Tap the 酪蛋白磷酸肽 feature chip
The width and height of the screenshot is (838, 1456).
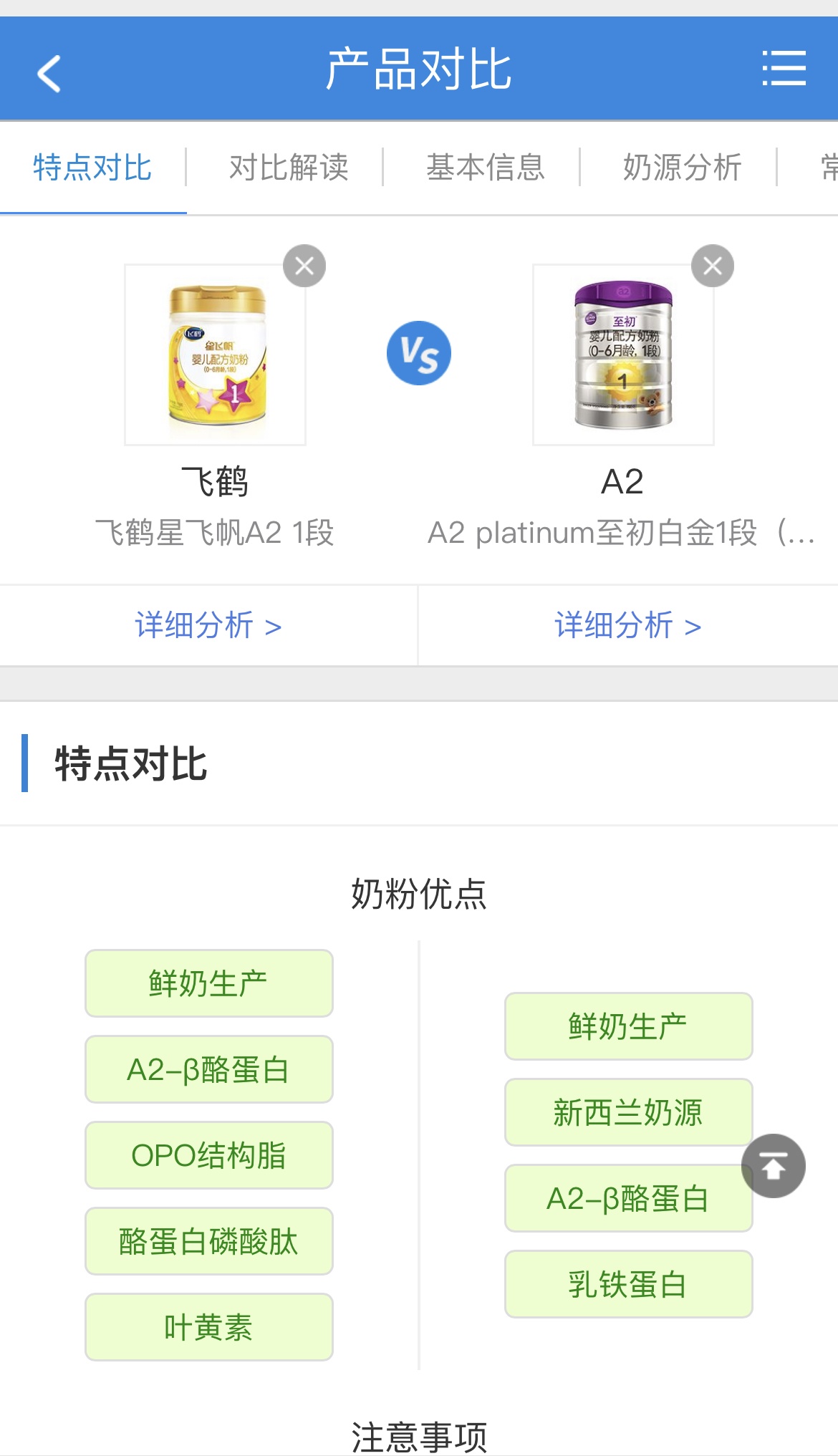tap(208, 1241)
